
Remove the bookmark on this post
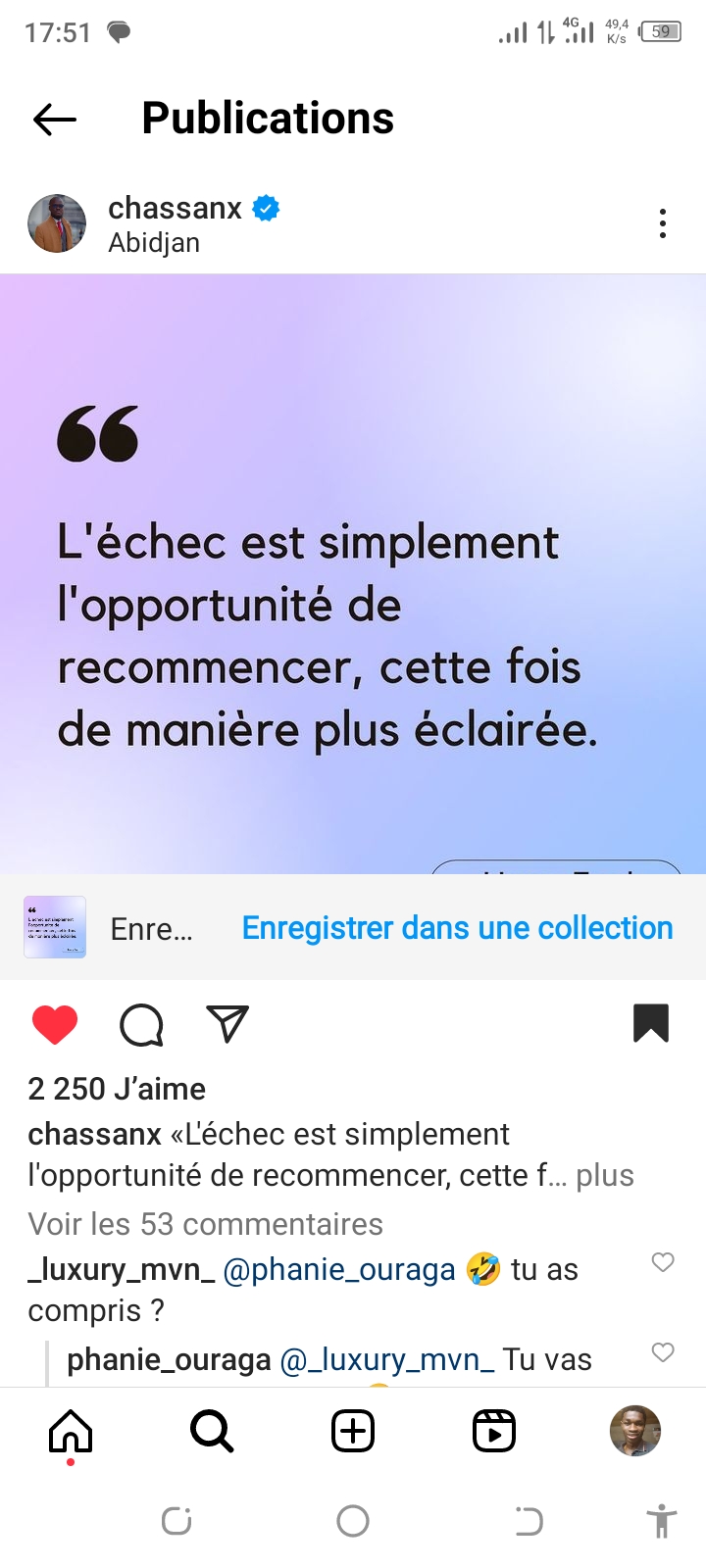coord(651,1023)
